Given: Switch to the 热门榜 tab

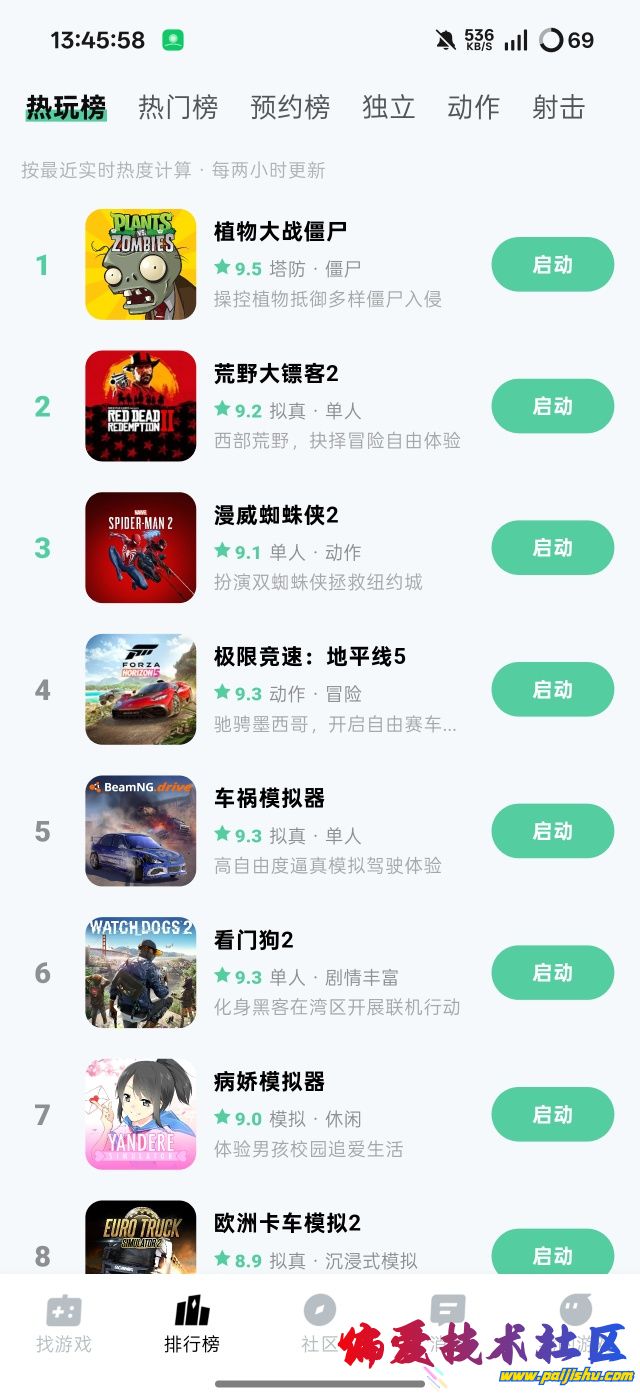Looking at the screenshot, I should (x=178, y=107).
